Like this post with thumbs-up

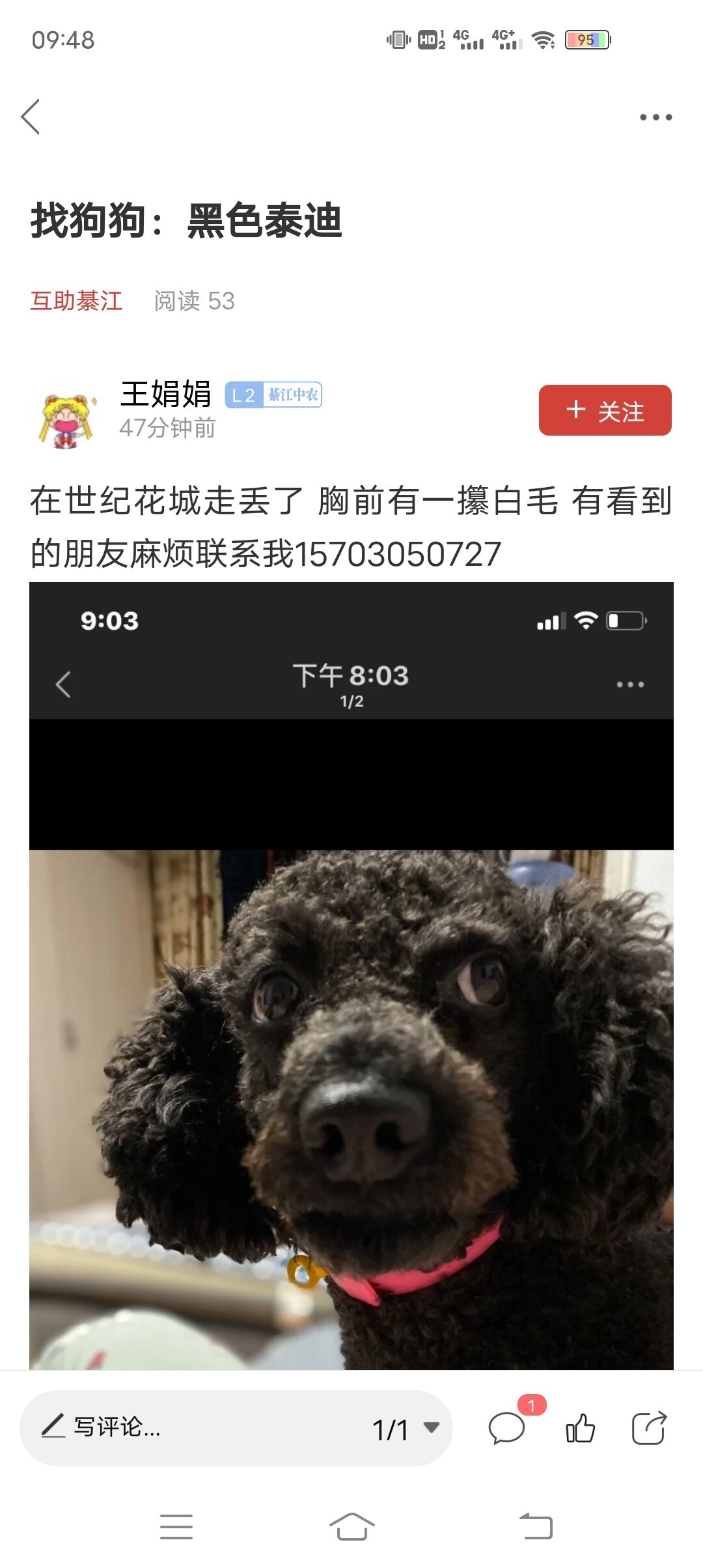[x=580, y=1429]
